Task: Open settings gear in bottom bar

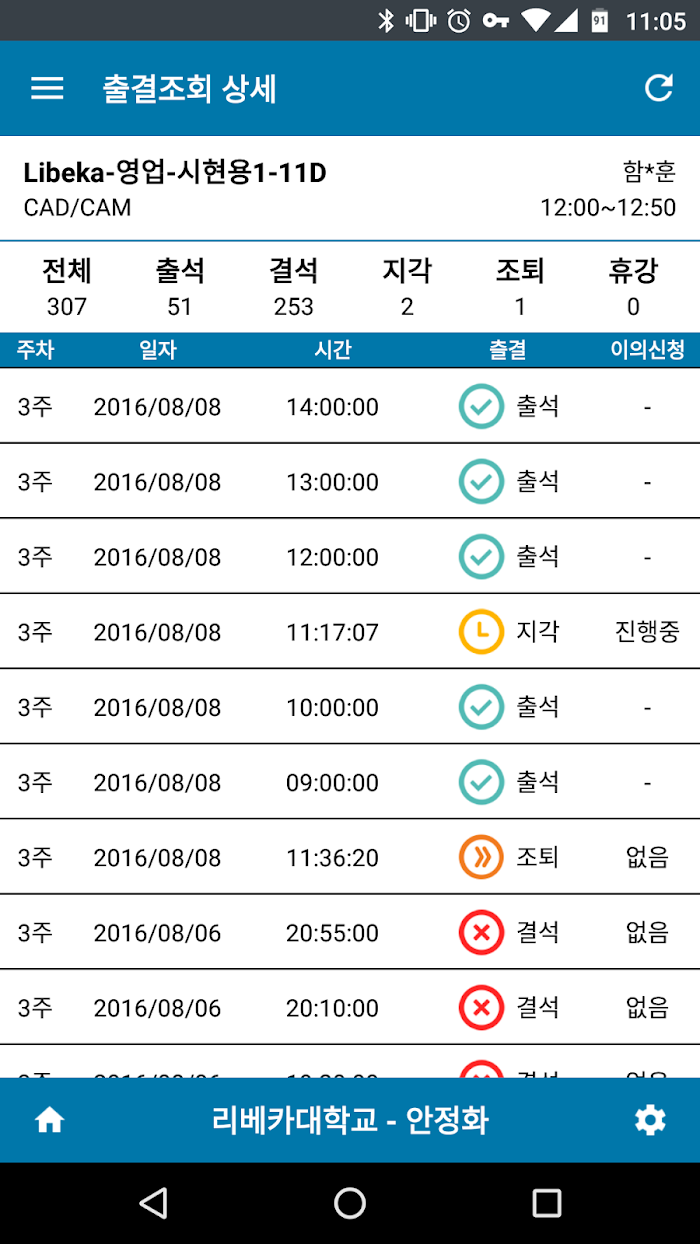Action: tap(650, 1121)
